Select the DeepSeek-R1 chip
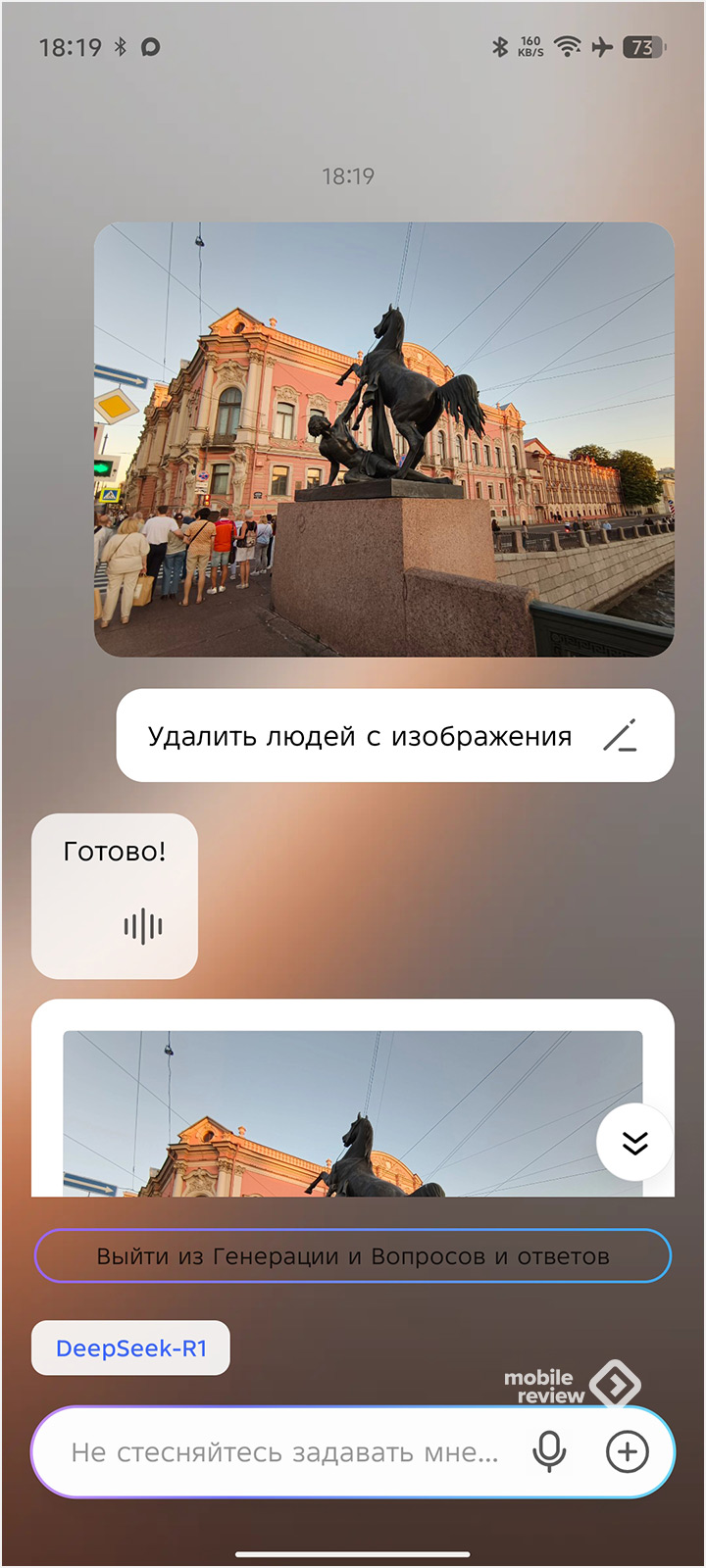Screen dimensions: 706x1568 pos(130,1348)
